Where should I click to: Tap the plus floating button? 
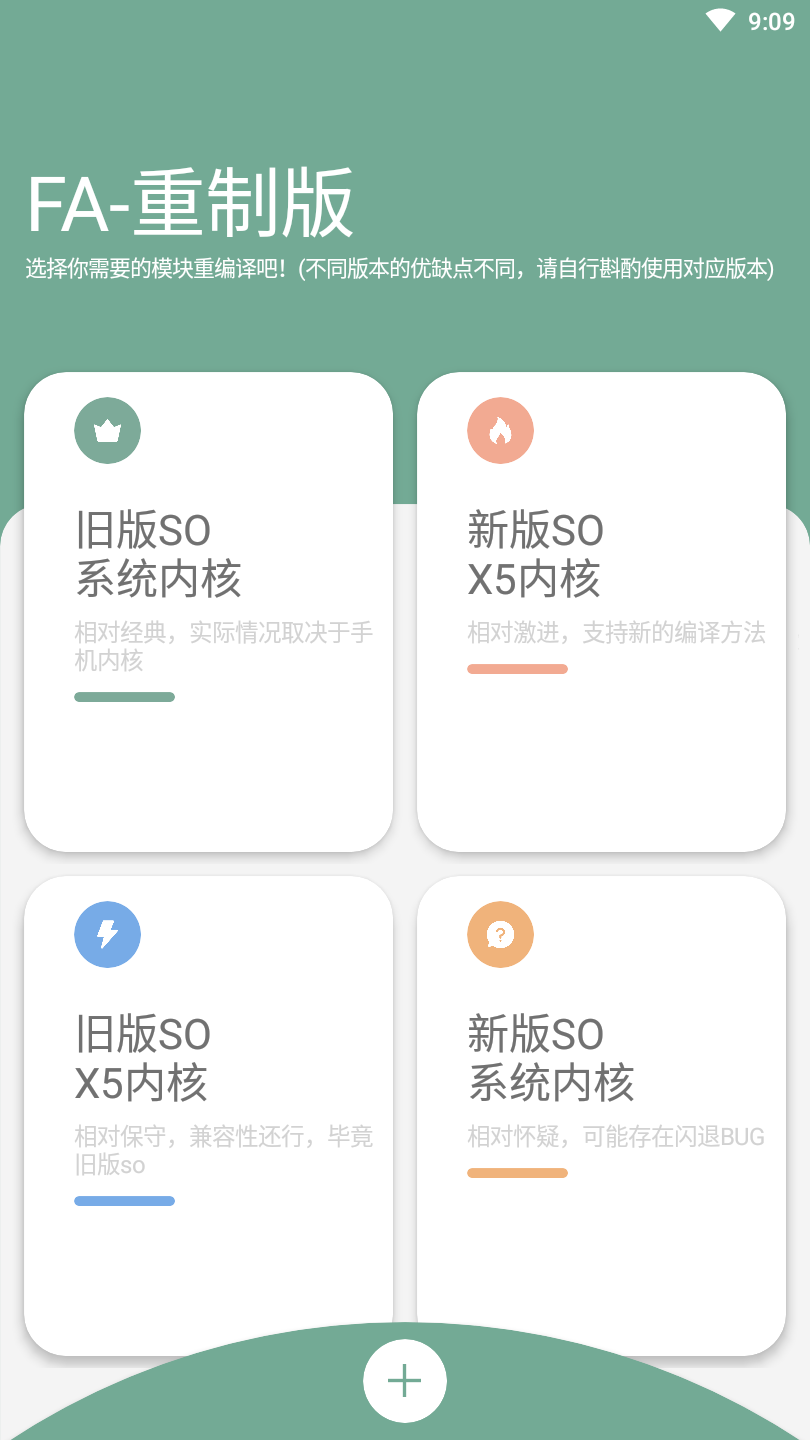click(405, 1381)
